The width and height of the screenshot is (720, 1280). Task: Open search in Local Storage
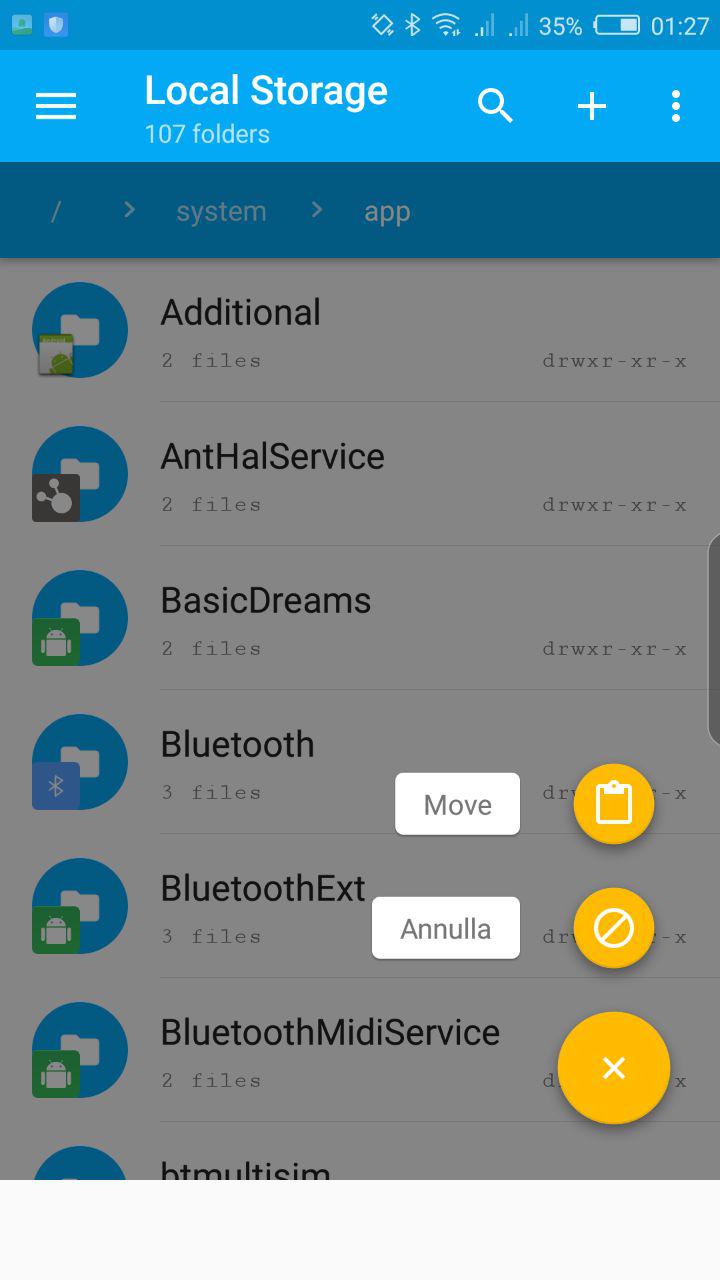pos(495,106)
